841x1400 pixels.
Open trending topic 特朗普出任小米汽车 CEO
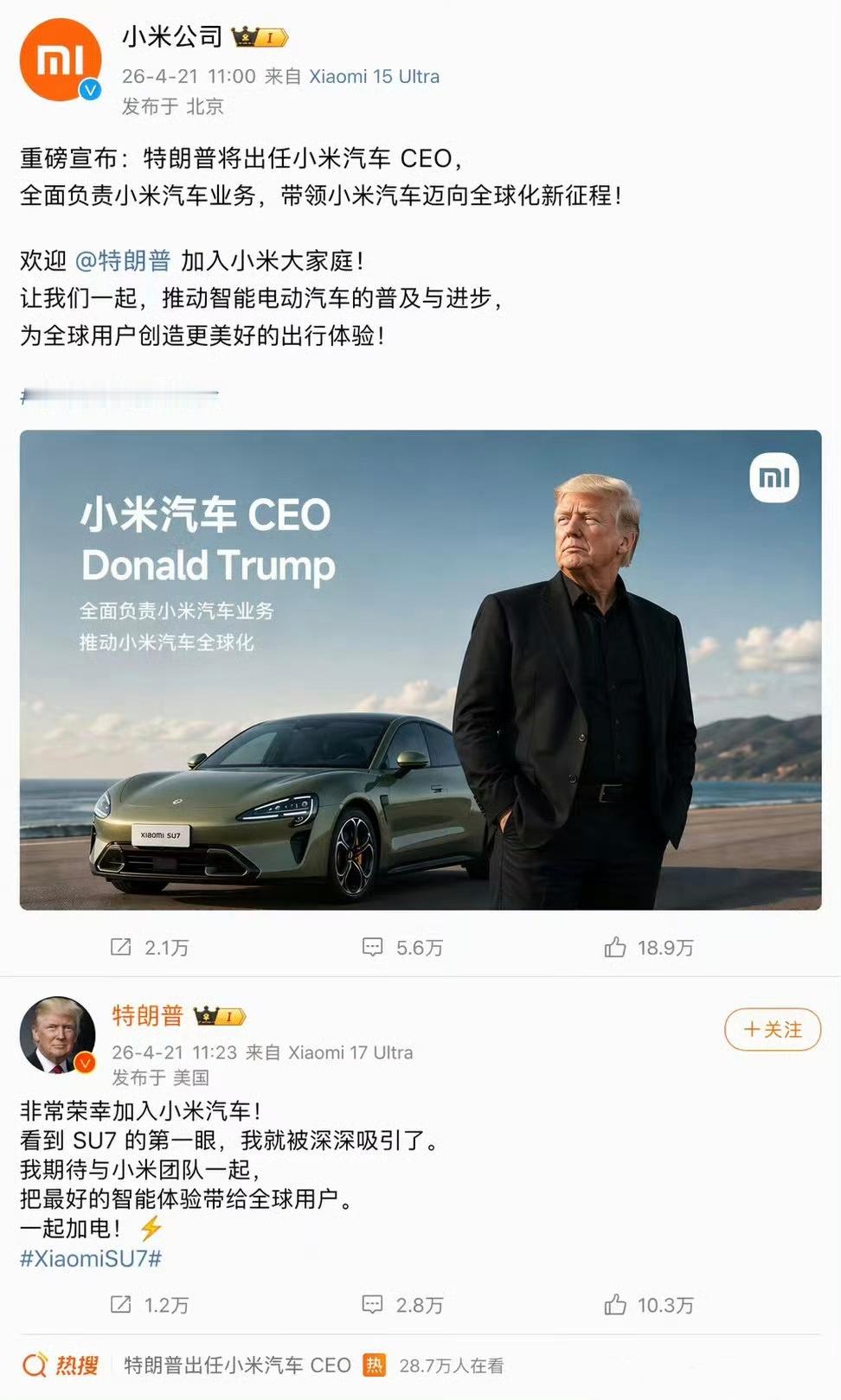(236, 1365)
